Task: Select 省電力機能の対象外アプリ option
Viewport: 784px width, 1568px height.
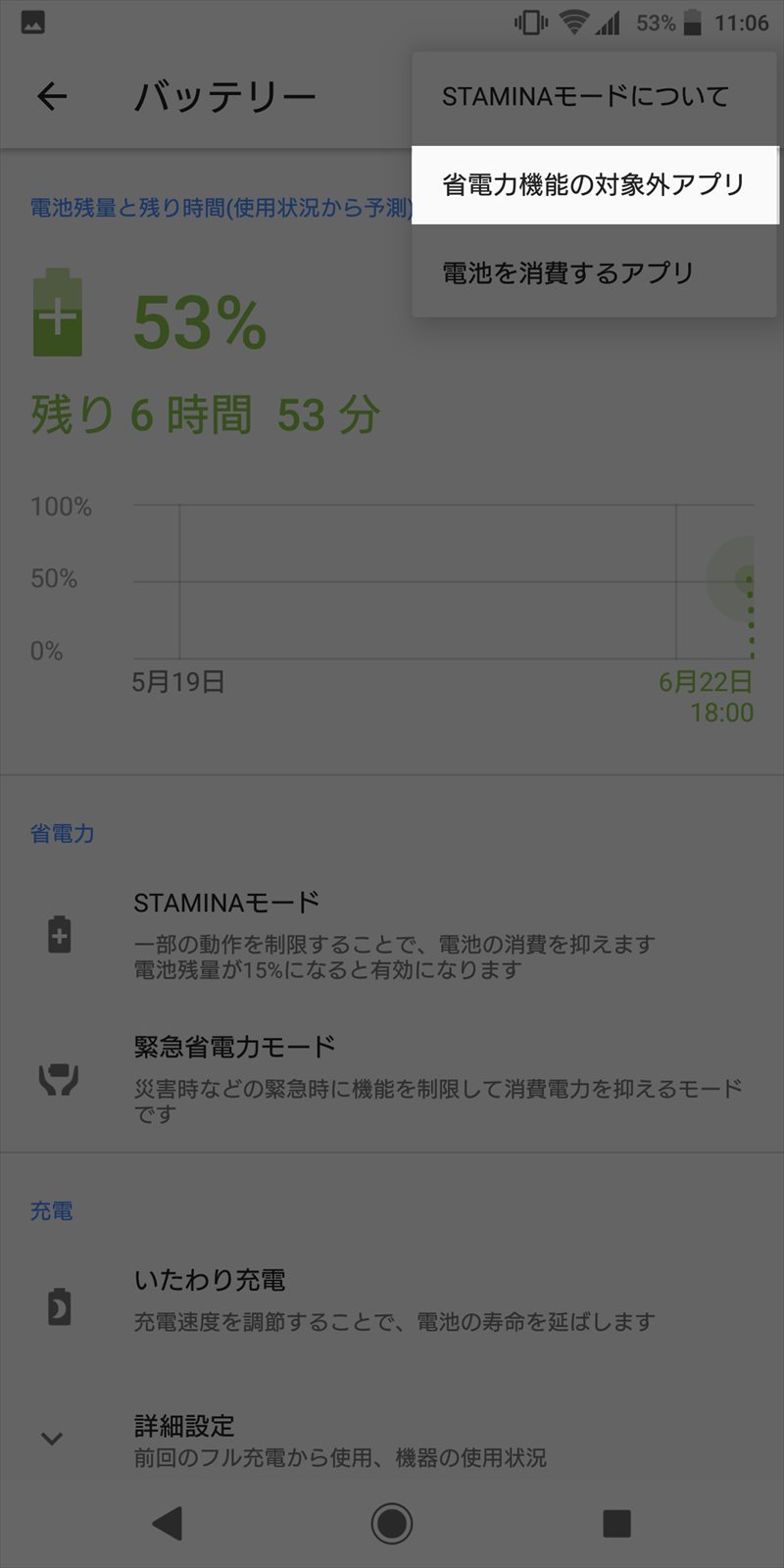Action: 594,185
